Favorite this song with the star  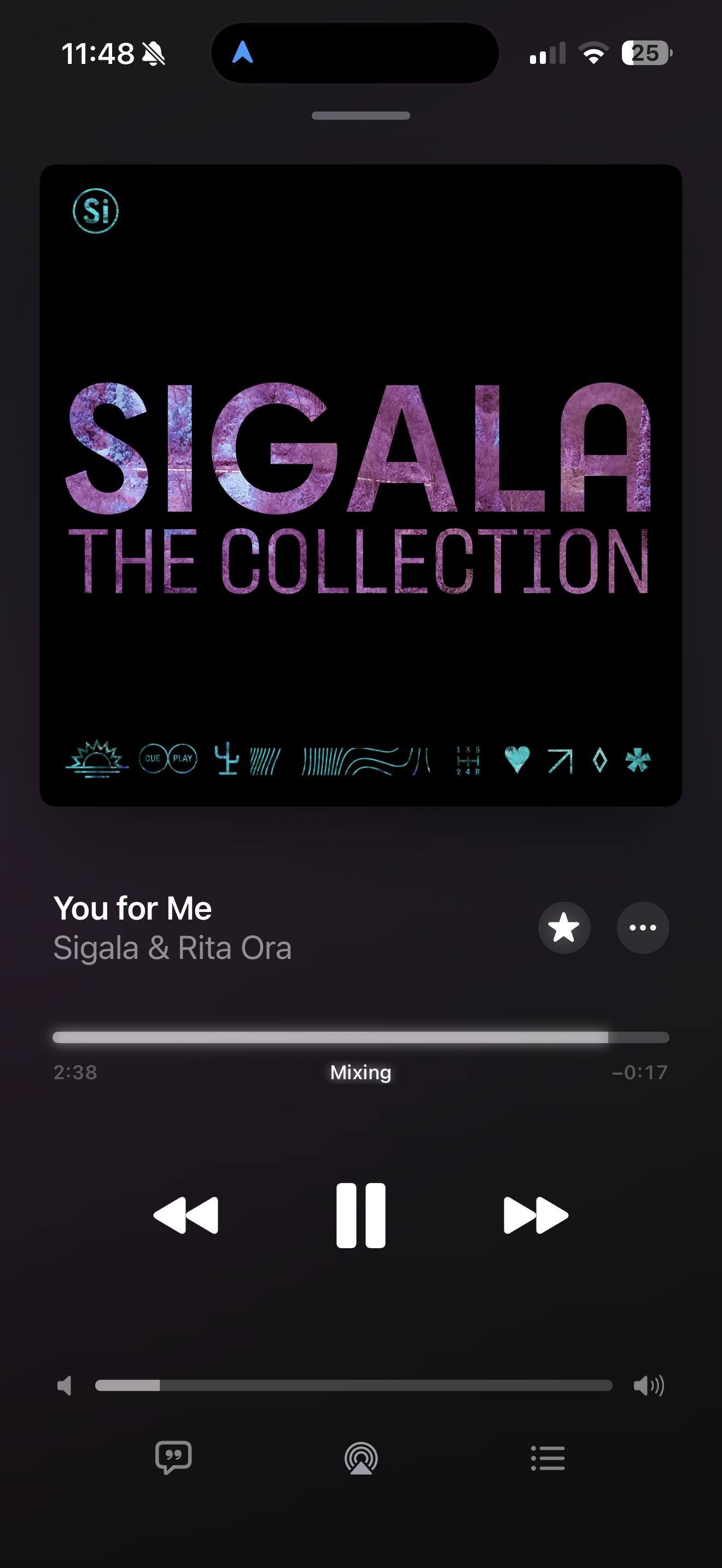tap(564, 928)
